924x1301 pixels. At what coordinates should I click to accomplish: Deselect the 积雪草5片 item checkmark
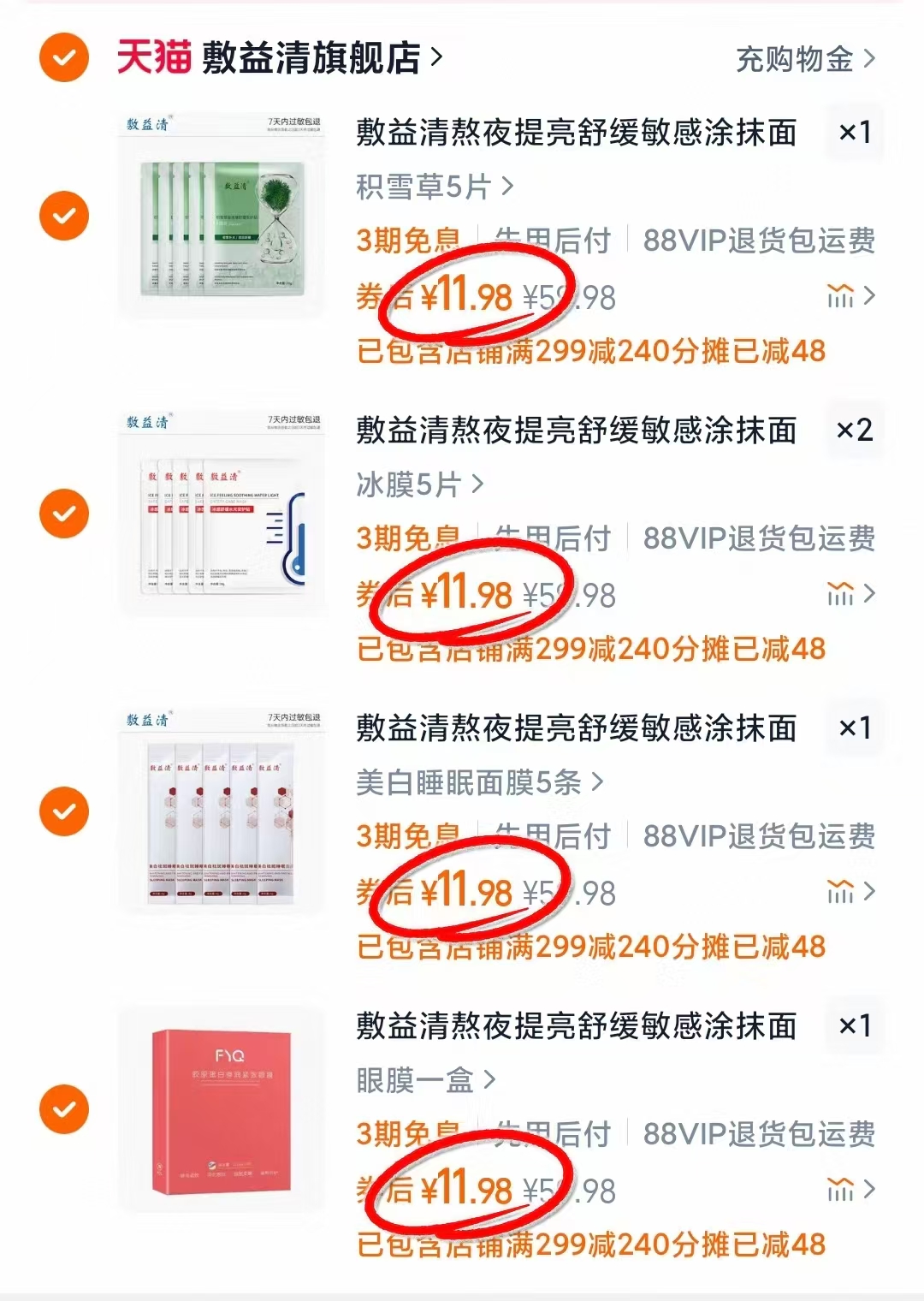pyautogui.click(x=63, y=214)
